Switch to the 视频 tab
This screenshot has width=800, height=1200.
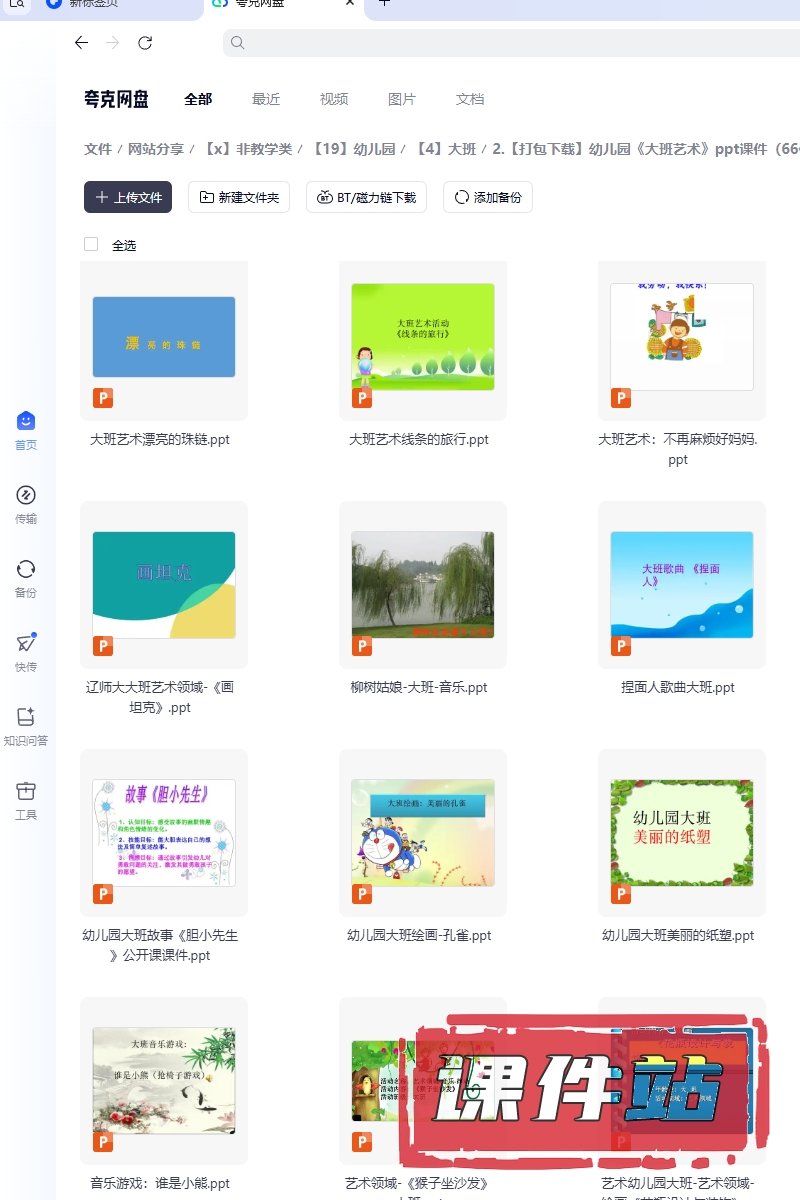click(x=334, y=99)
